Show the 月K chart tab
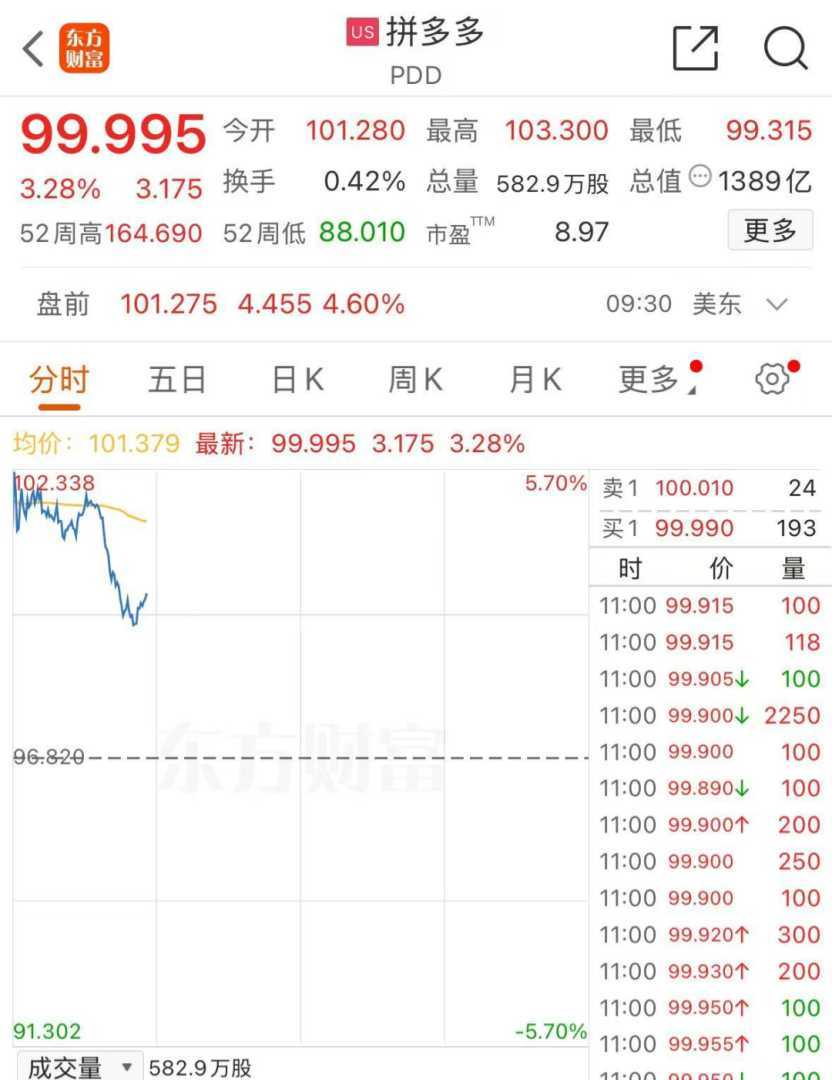This screenshot has width=832, height=1080. tap(535, 380)
